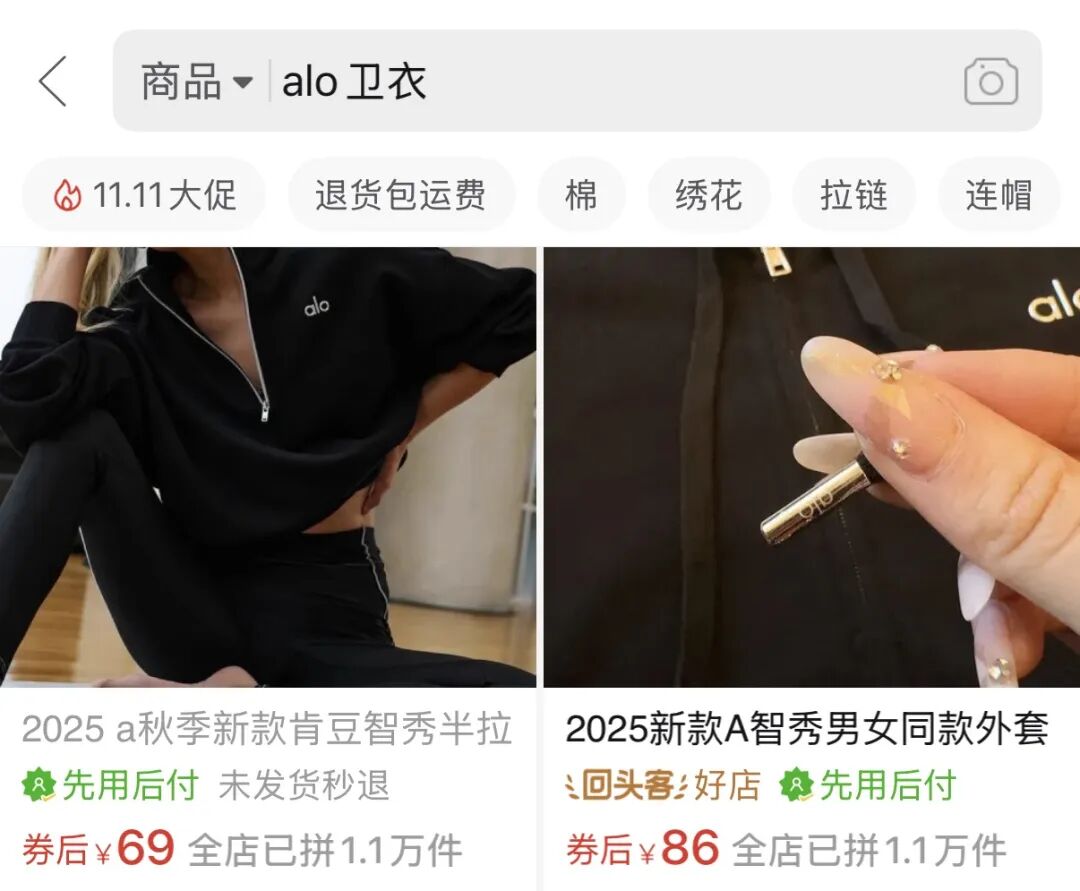Apply the 棉 filter chip
The height and width of the screenshot is (891, 1080).
click(581, 195)
